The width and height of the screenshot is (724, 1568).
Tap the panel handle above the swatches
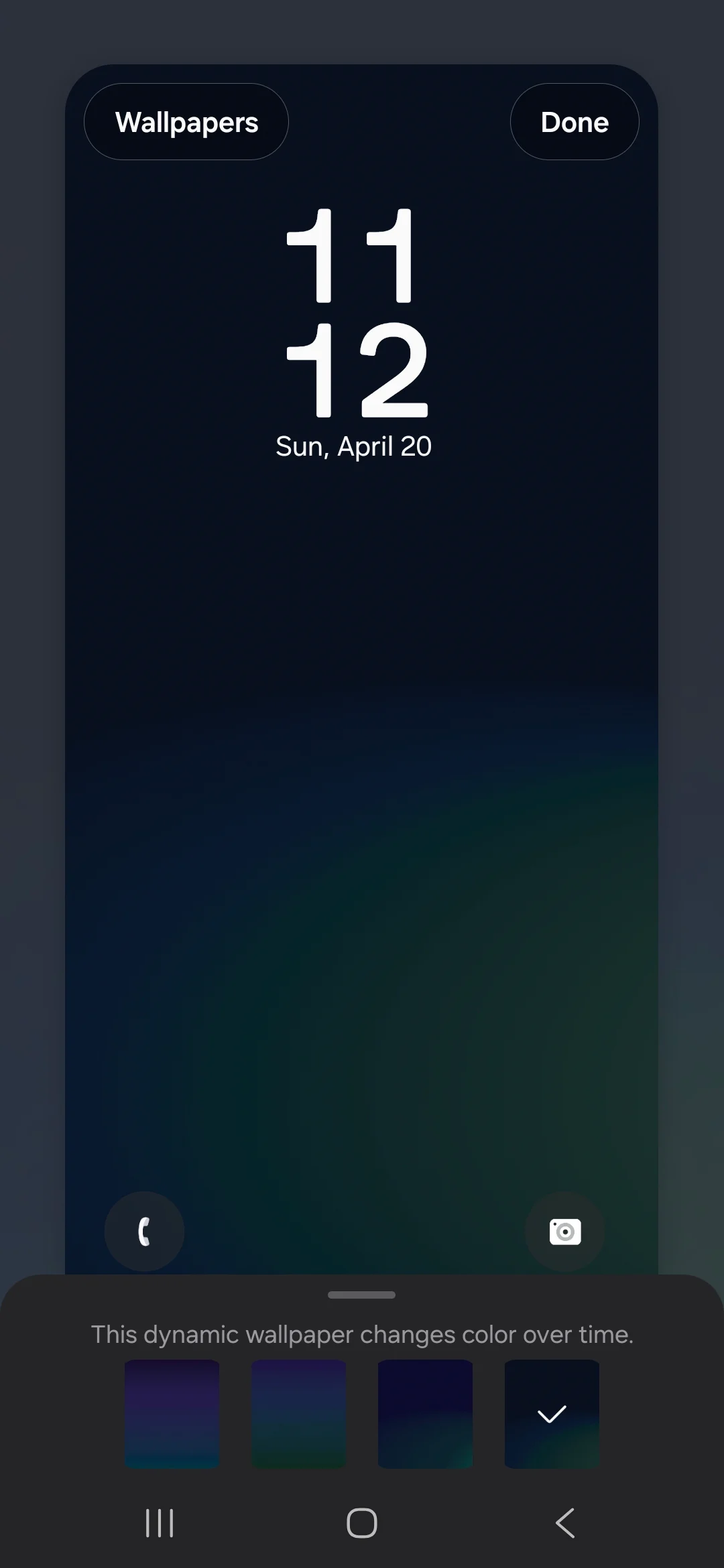(x=362, y=1295)
